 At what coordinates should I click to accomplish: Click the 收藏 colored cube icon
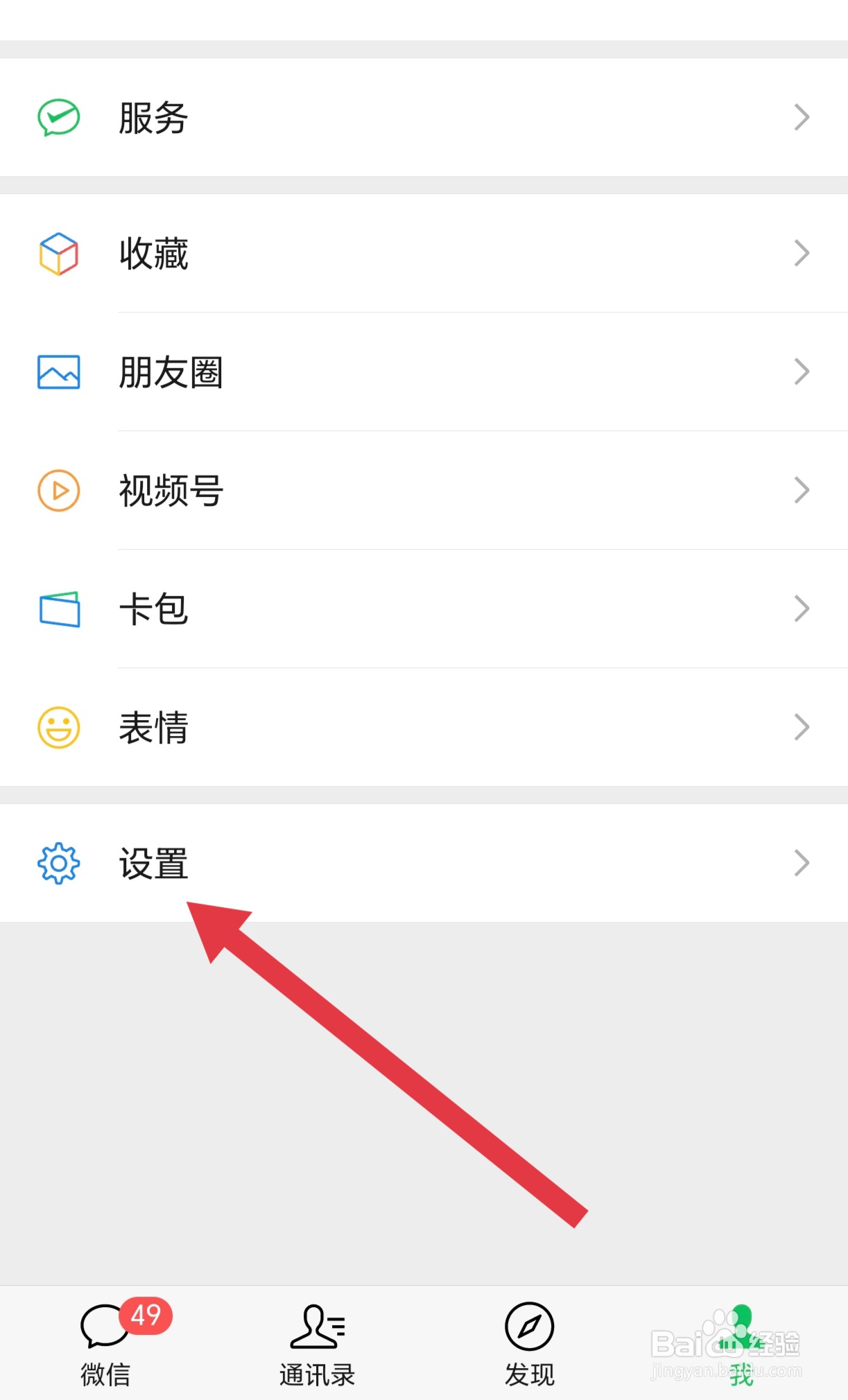(58, 254)
